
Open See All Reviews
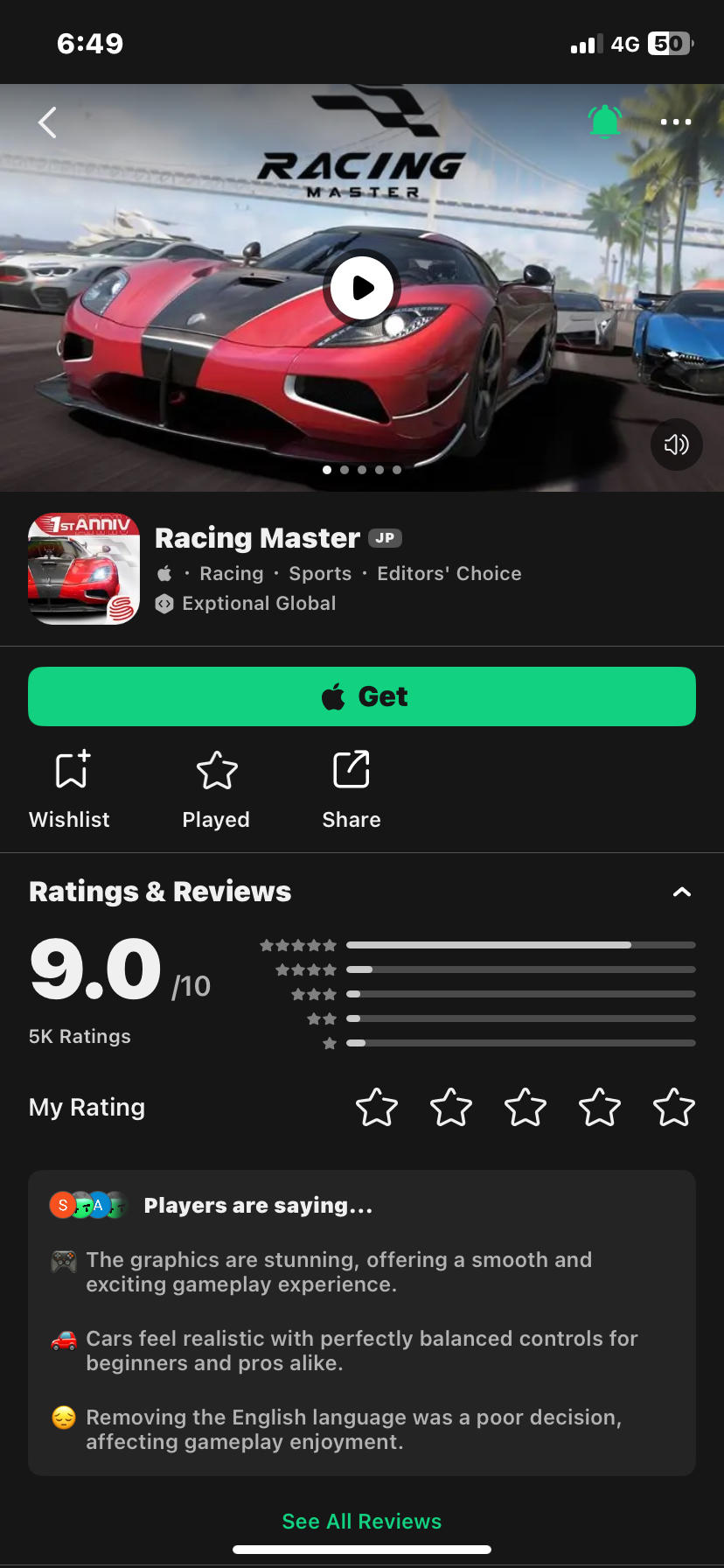pos(361,1521)
